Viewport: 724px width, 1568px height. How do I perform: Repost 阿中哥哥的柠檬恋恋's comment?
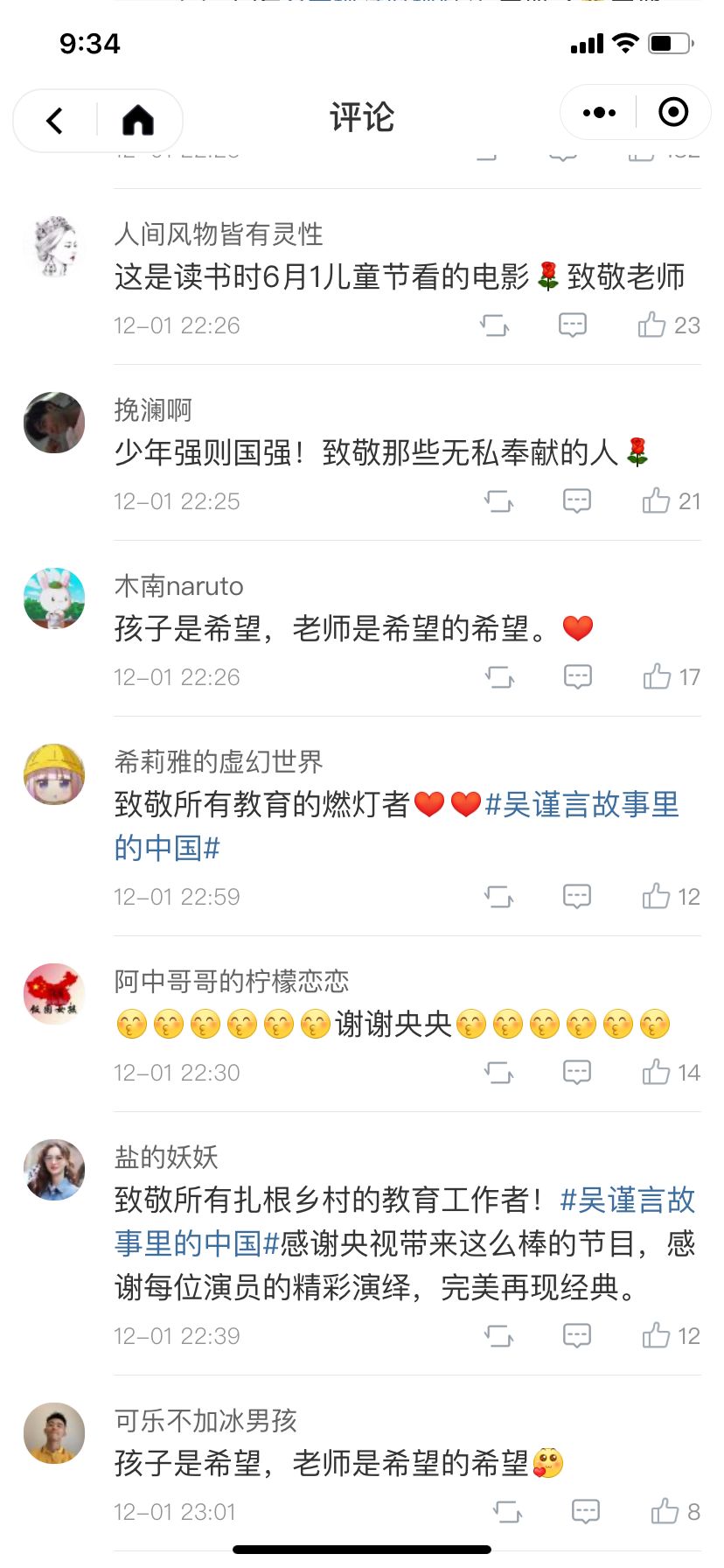click(x=498, y=1073)
